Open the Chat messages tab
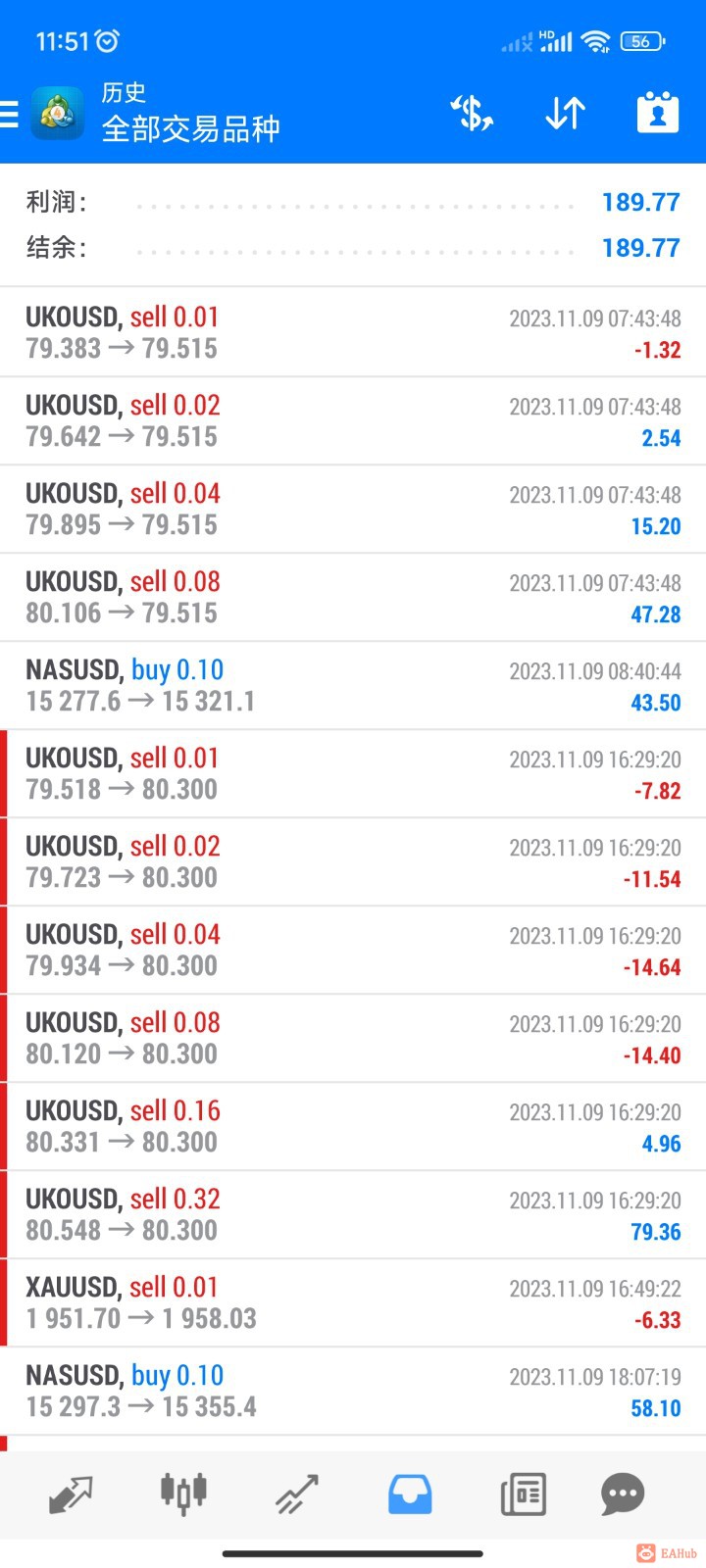 pyautogui.click(x=623, y=1494)
